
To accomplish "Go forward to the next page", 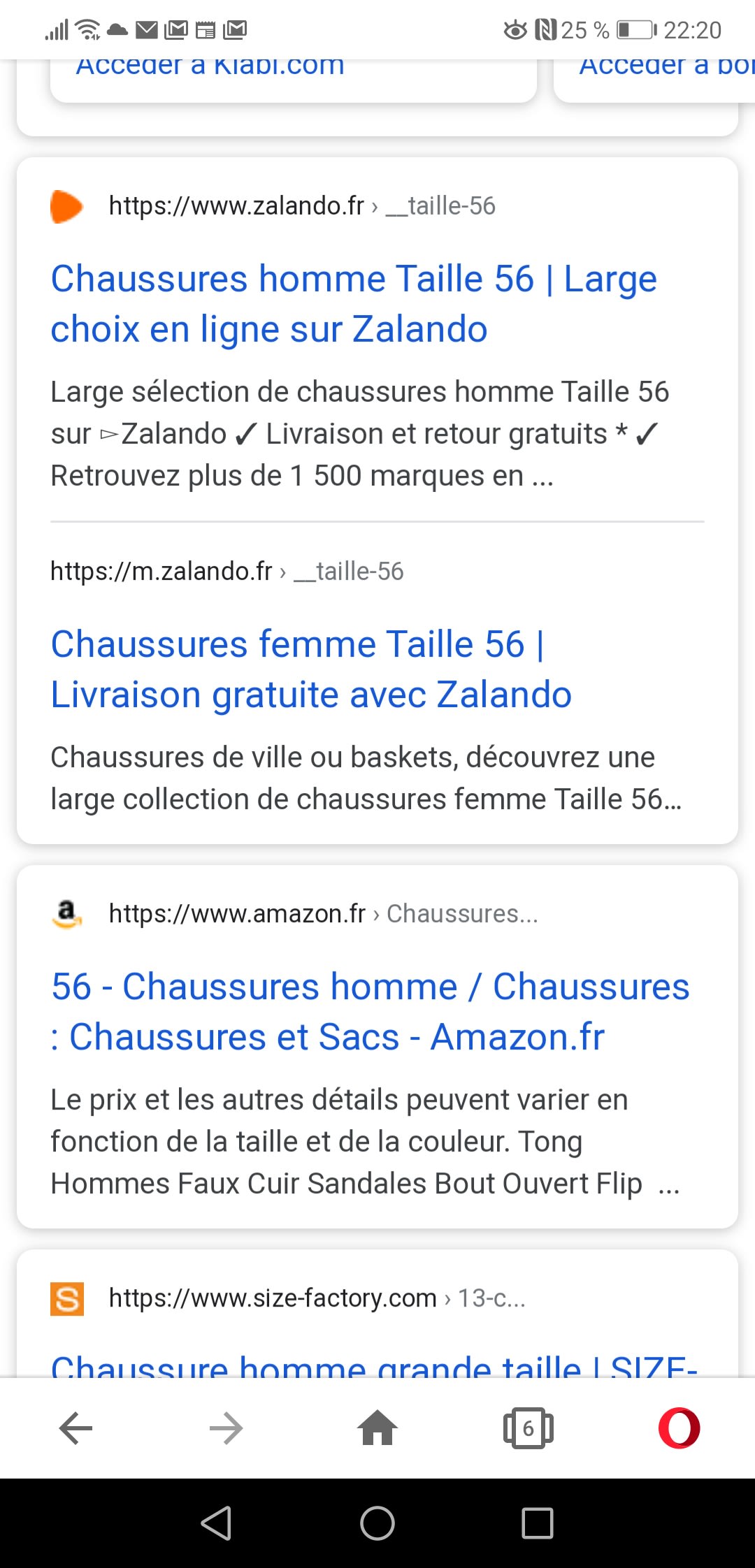I will click(226, 1428).
